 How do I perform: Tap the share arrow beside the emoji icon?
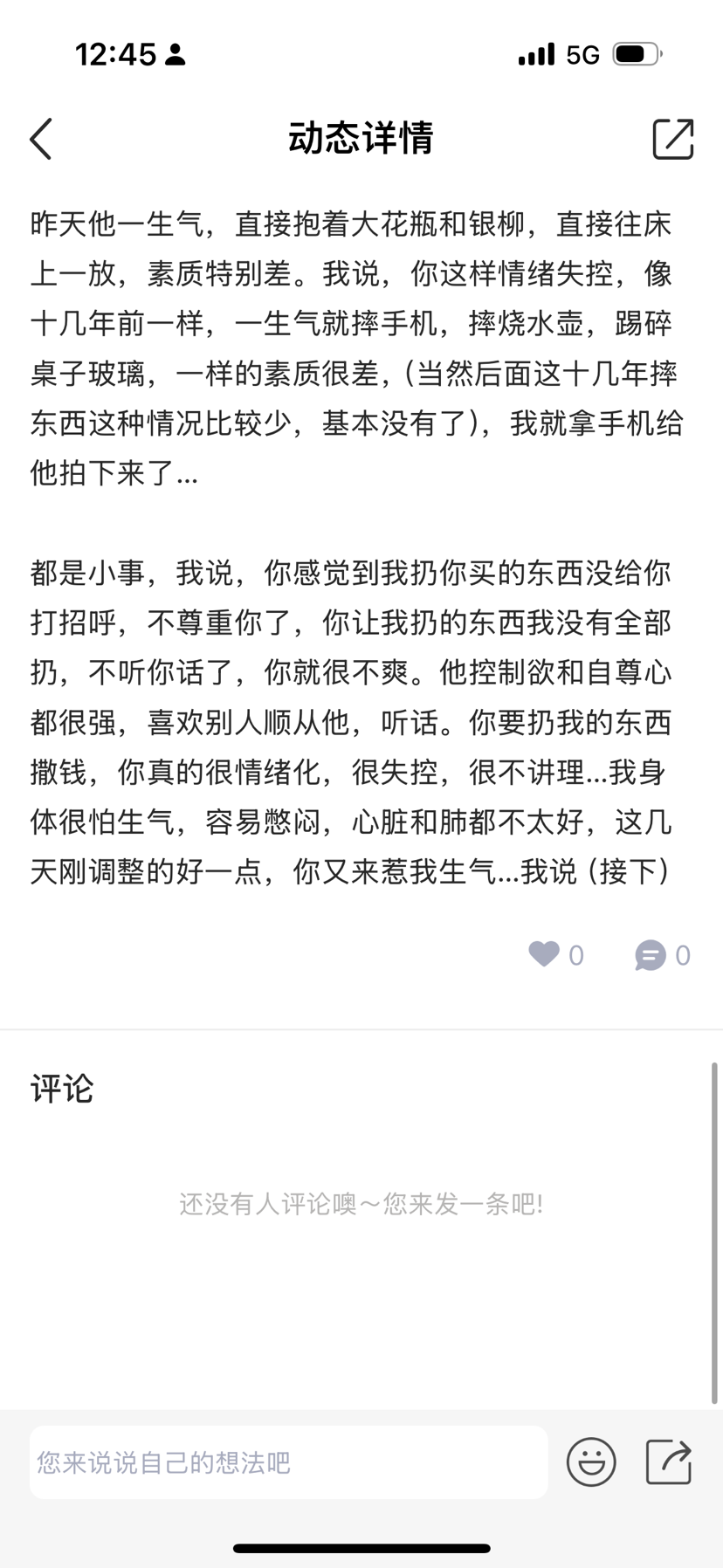pyautogui.click(x=669, y=1461)
